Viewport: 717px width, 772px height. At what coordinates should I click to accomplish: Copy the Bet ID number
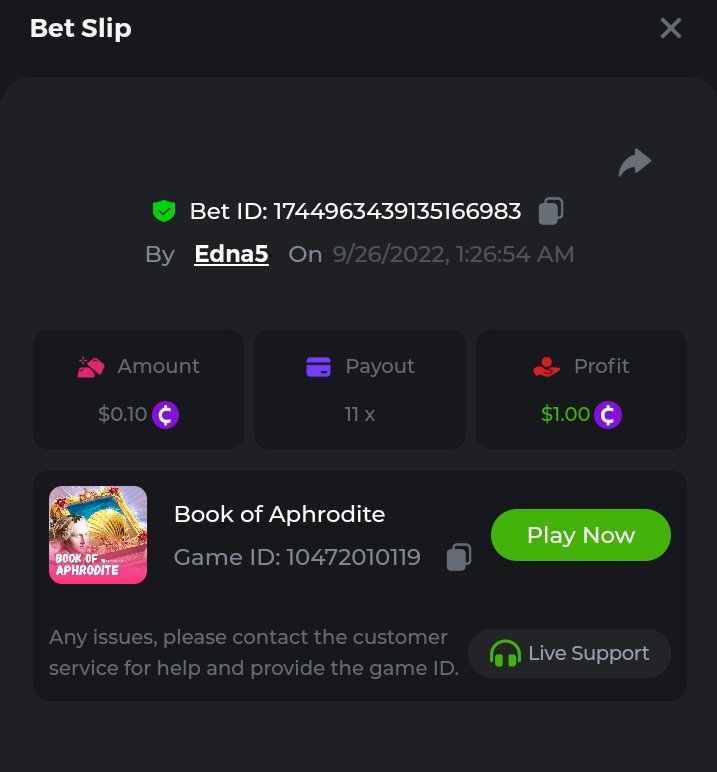coord(551,211)
